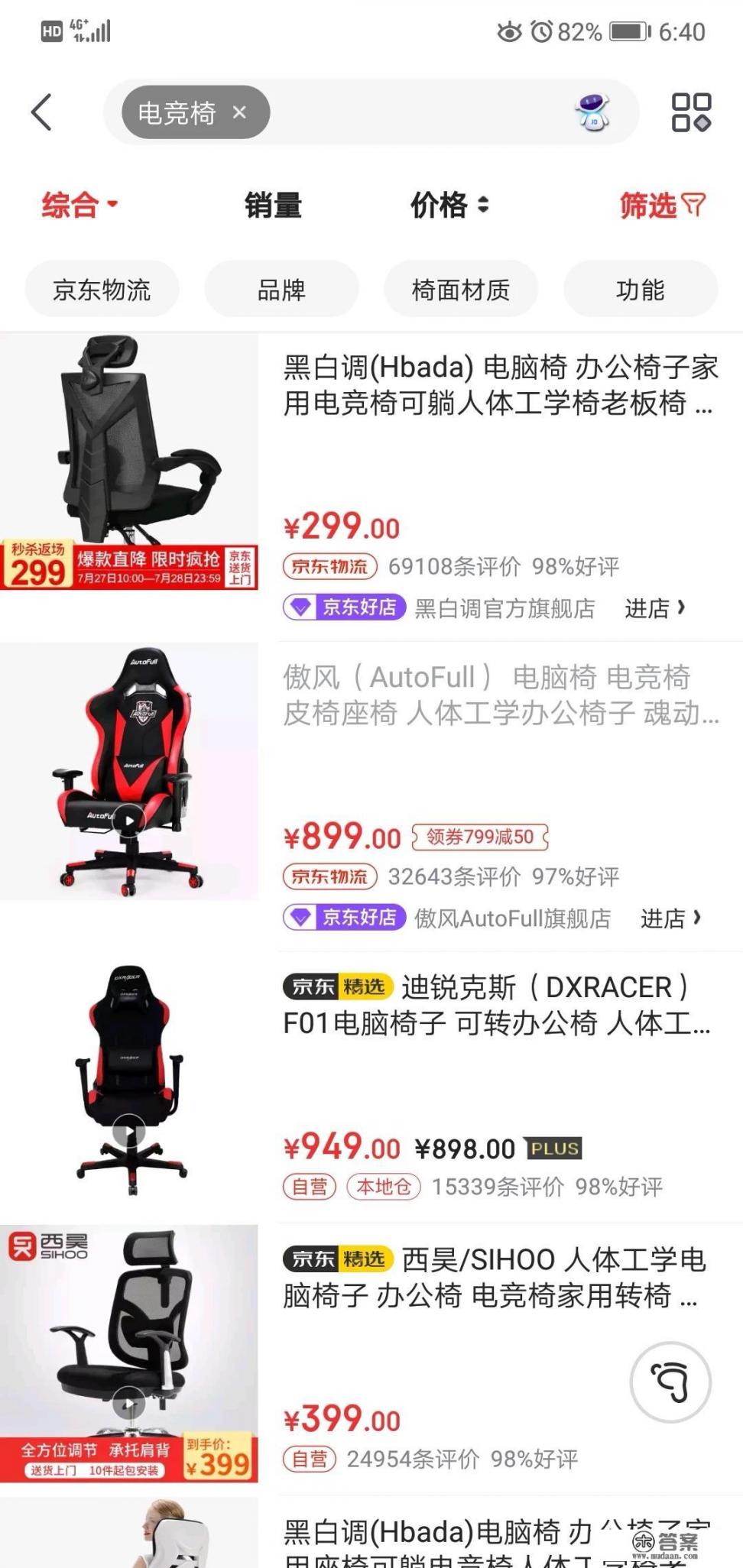Viewport: 743px width, 1568px height.
Task: Select the 京东物流 logistics filter chip
Action: point(102,289)
